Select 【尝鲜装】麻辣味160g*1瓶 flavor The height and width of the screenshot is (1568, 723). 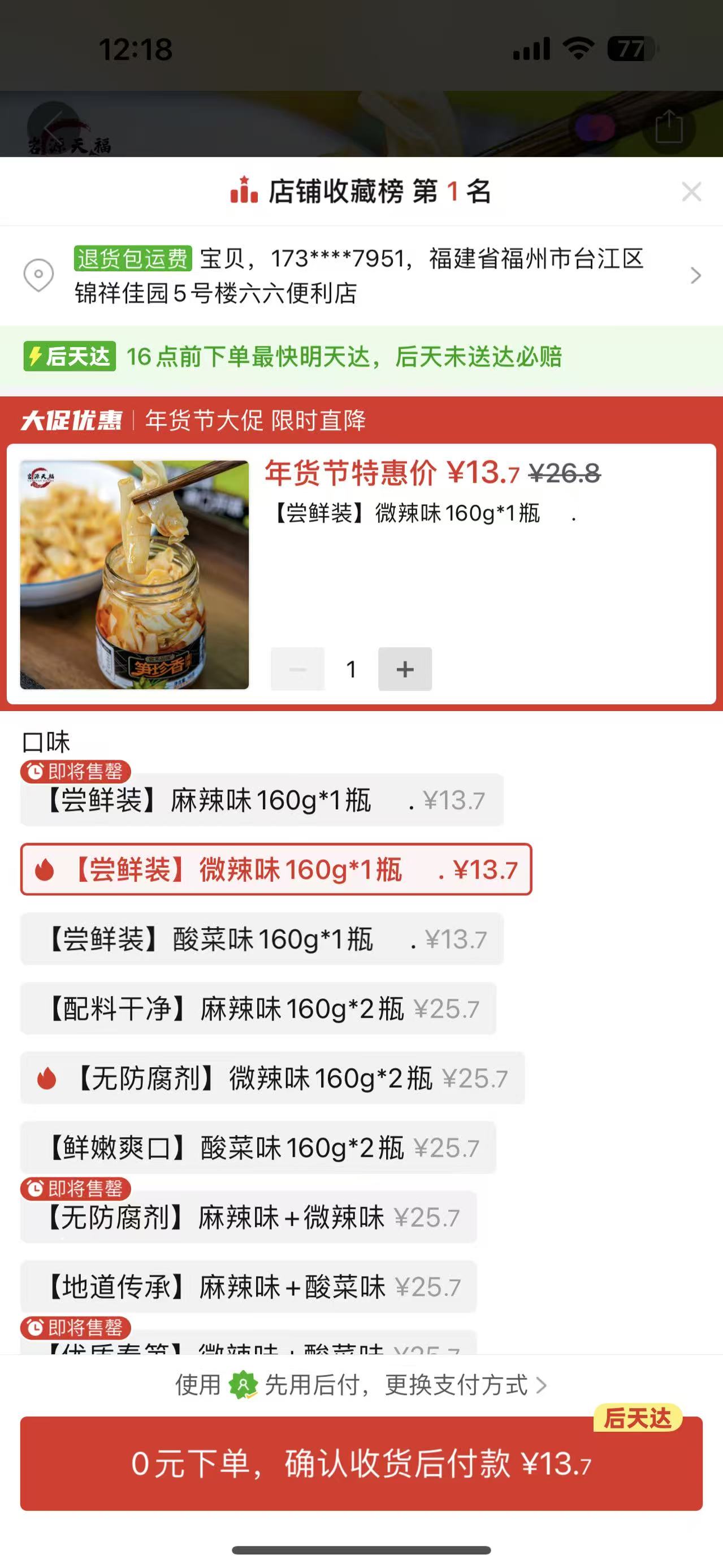tap(262, 800)
